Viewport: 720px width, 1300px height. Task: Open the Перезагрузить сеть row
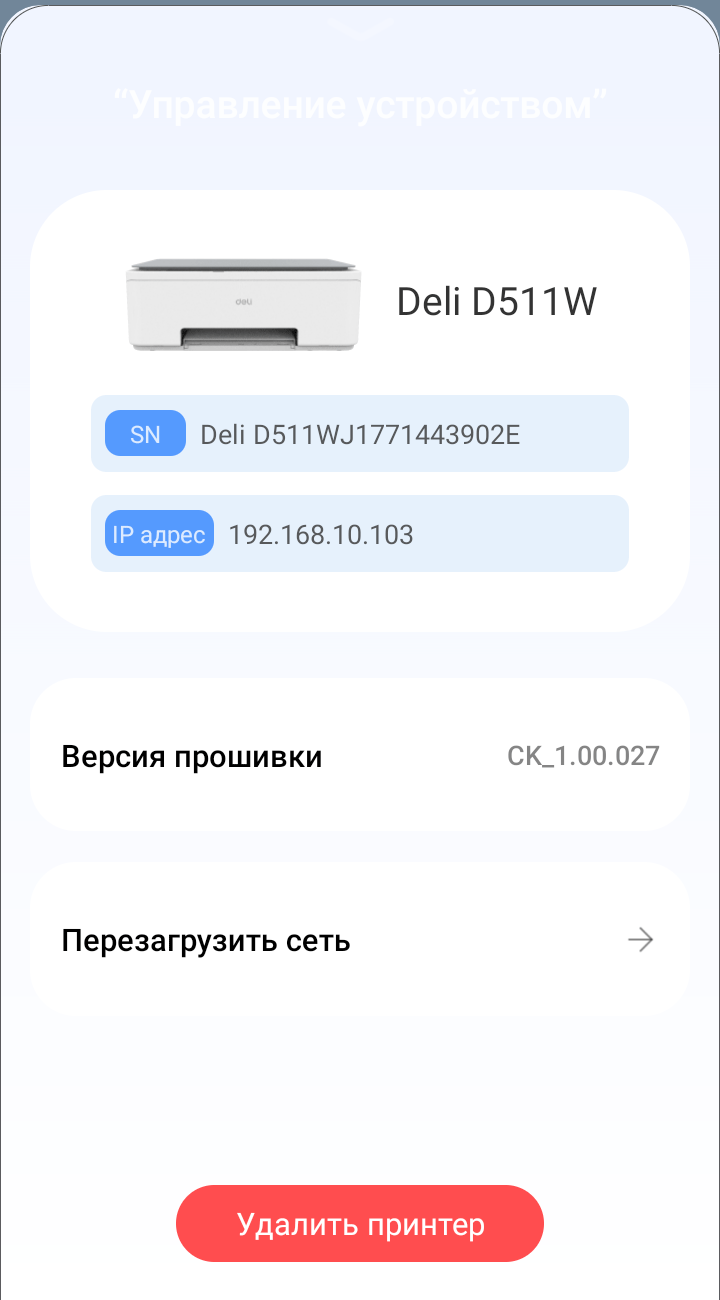coord(360,940)
